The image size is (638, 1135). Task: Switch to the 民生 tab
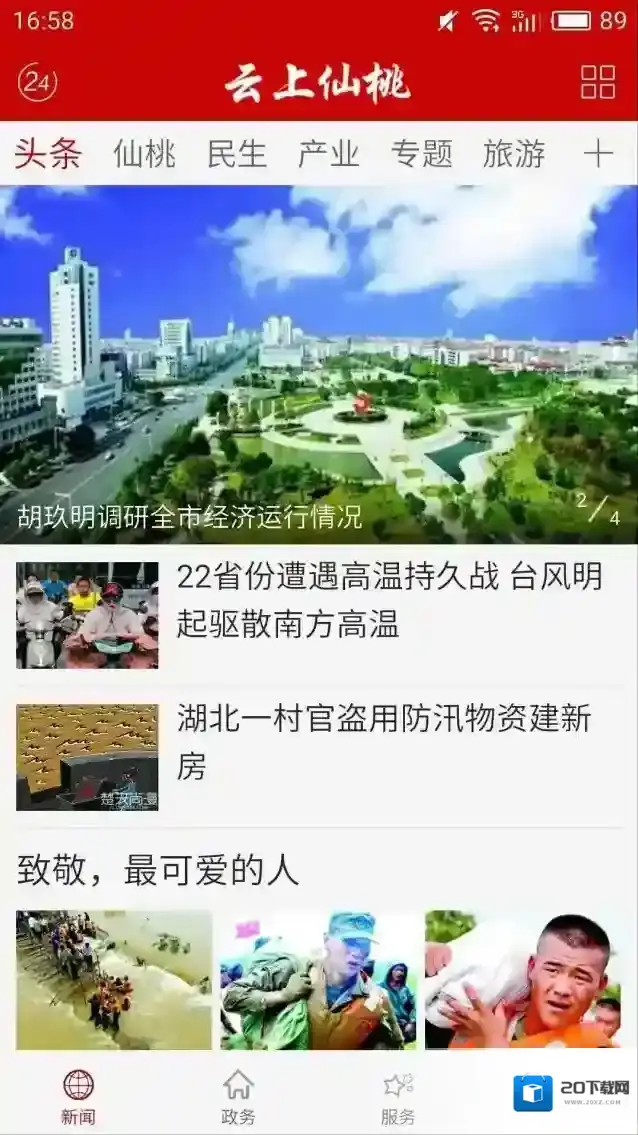[237, 154]
